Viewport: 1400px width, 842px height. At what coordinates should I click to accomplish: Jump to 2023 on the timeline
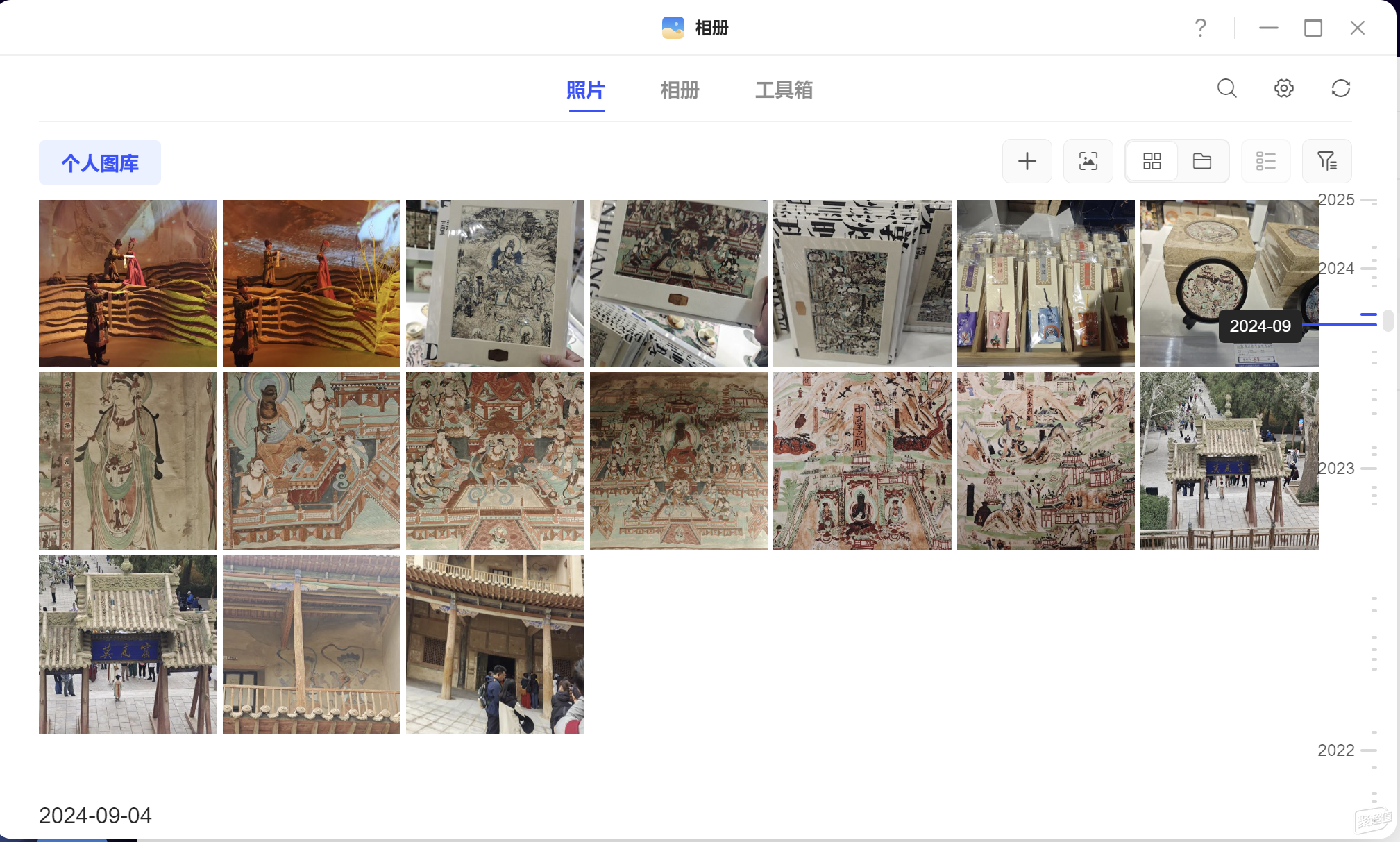coord(1337,469)
